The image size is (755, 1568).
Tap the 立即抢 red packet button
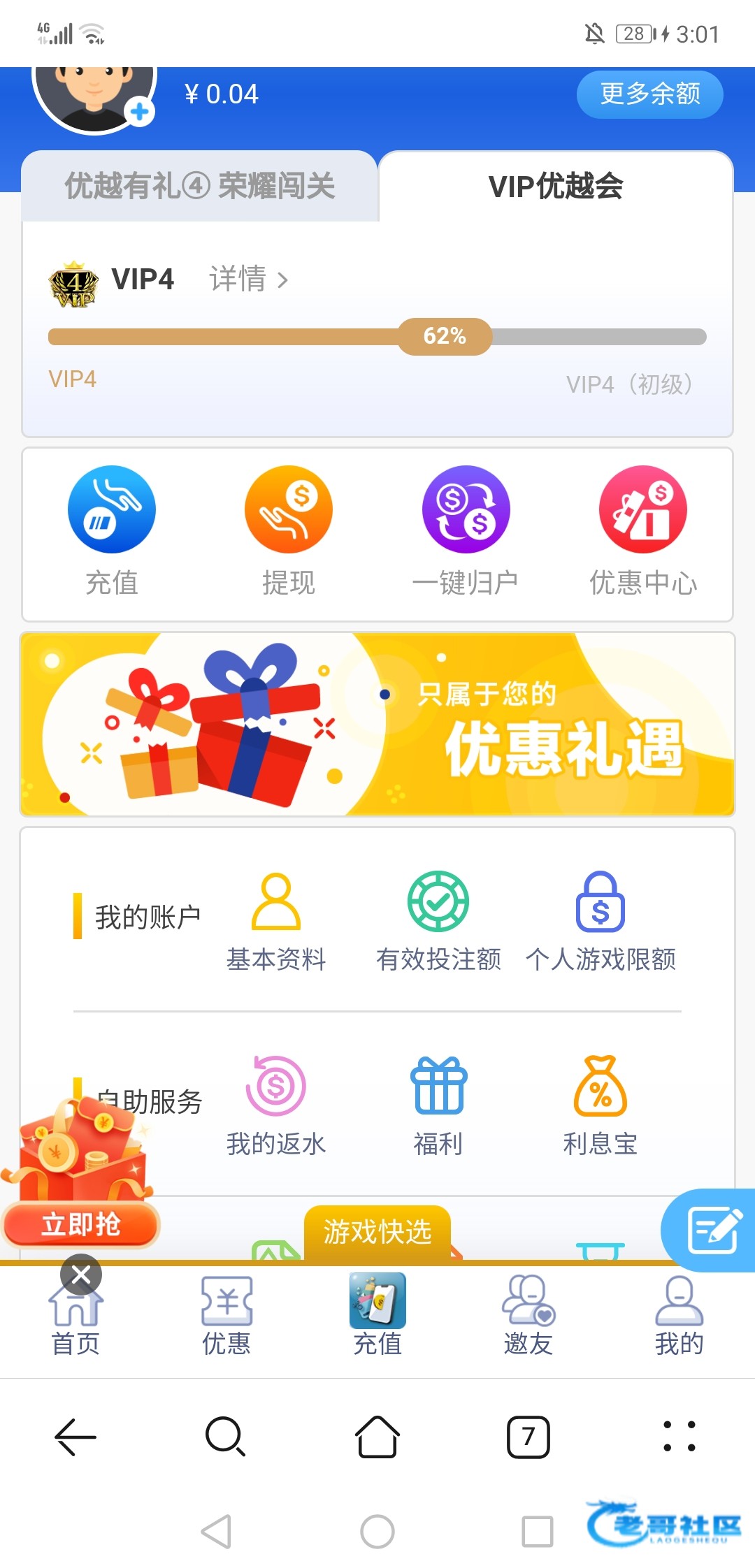click(81, 1225)
